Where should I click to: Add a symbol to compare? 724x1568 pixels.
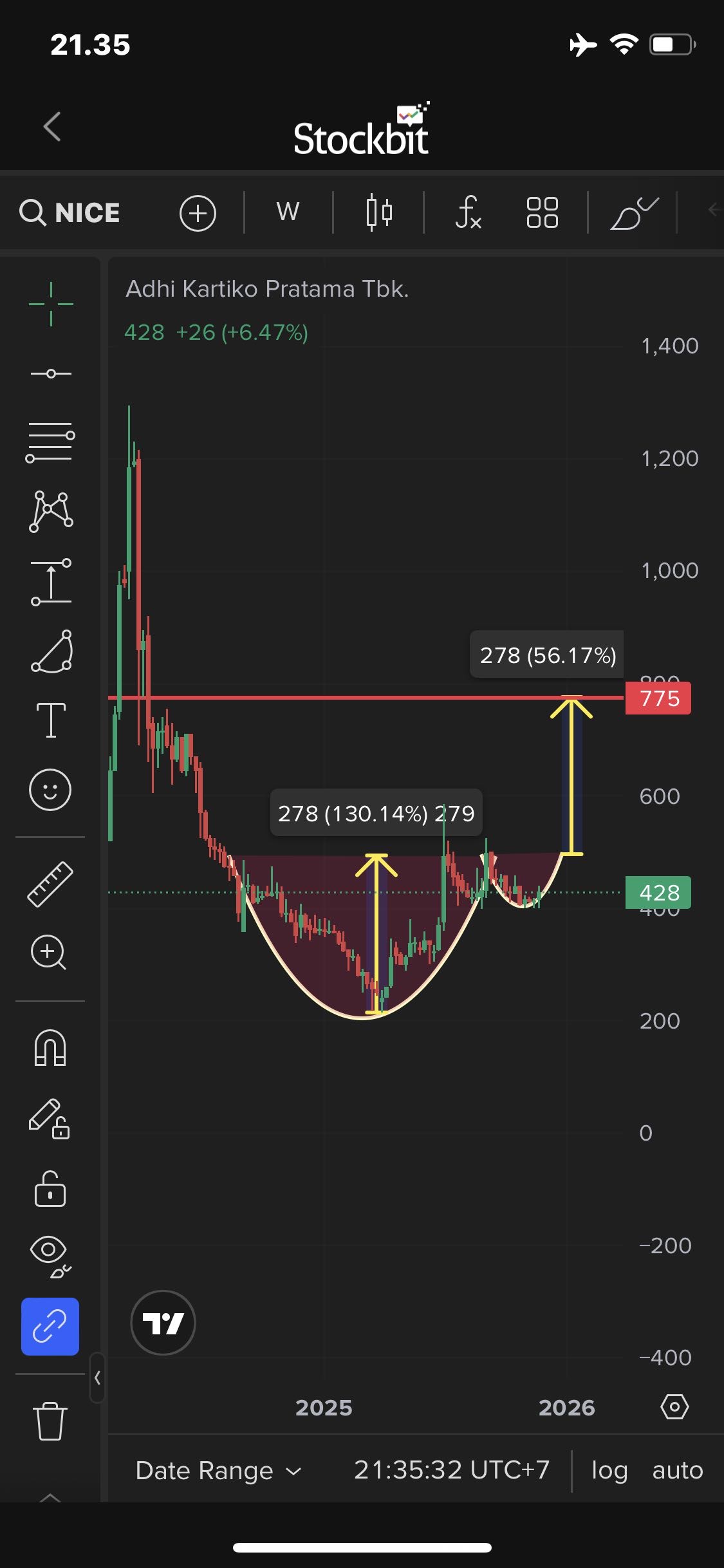click(x=198, y=213)
